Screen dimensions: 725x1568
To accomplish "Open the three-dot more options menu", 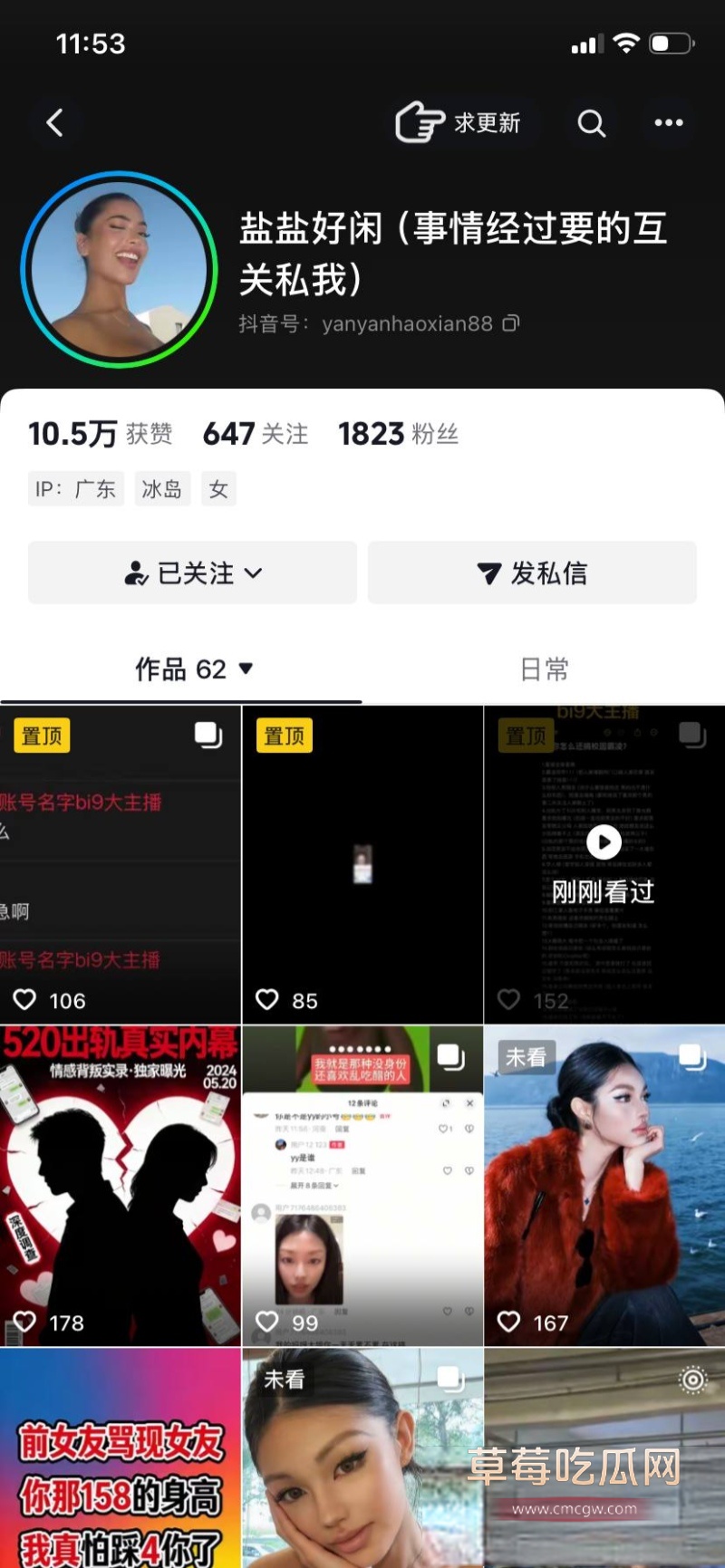I will coord(668,122).
